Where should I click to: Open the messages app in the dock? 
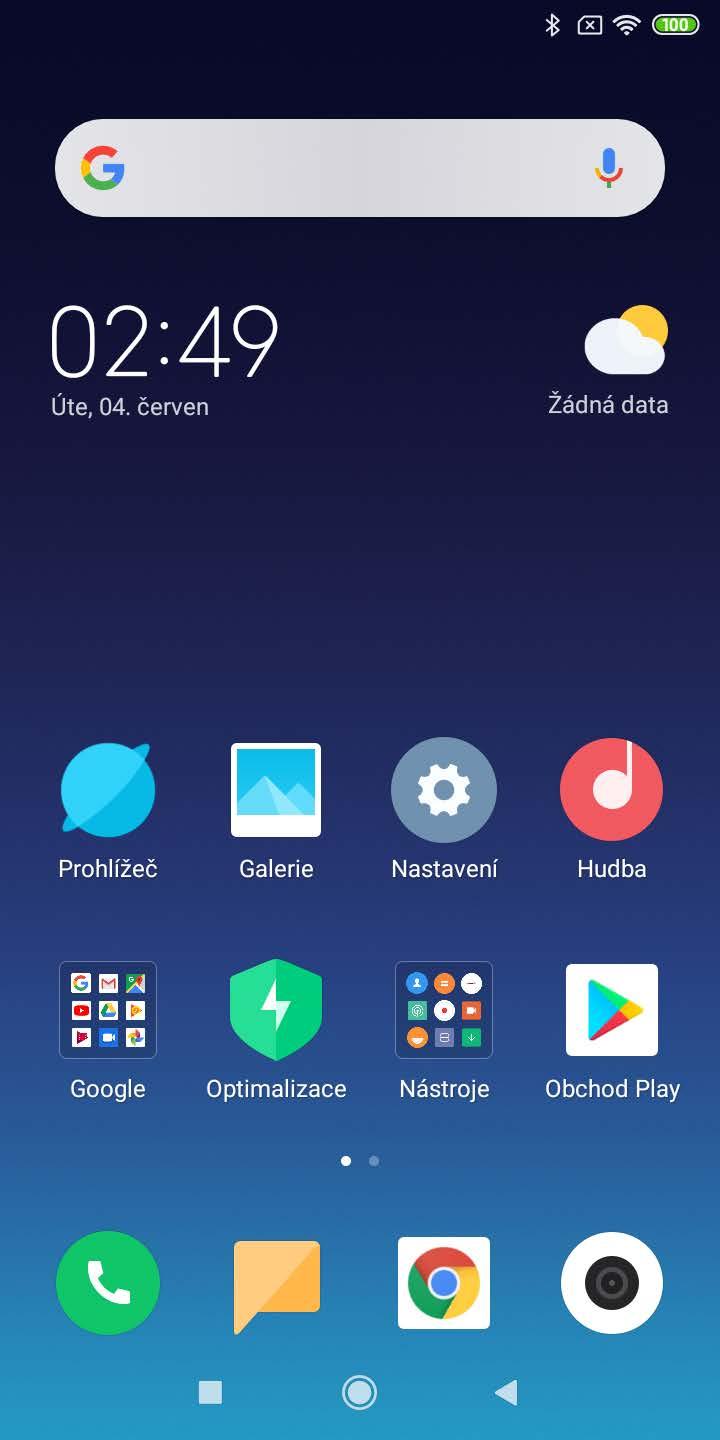click(276, 1283)
